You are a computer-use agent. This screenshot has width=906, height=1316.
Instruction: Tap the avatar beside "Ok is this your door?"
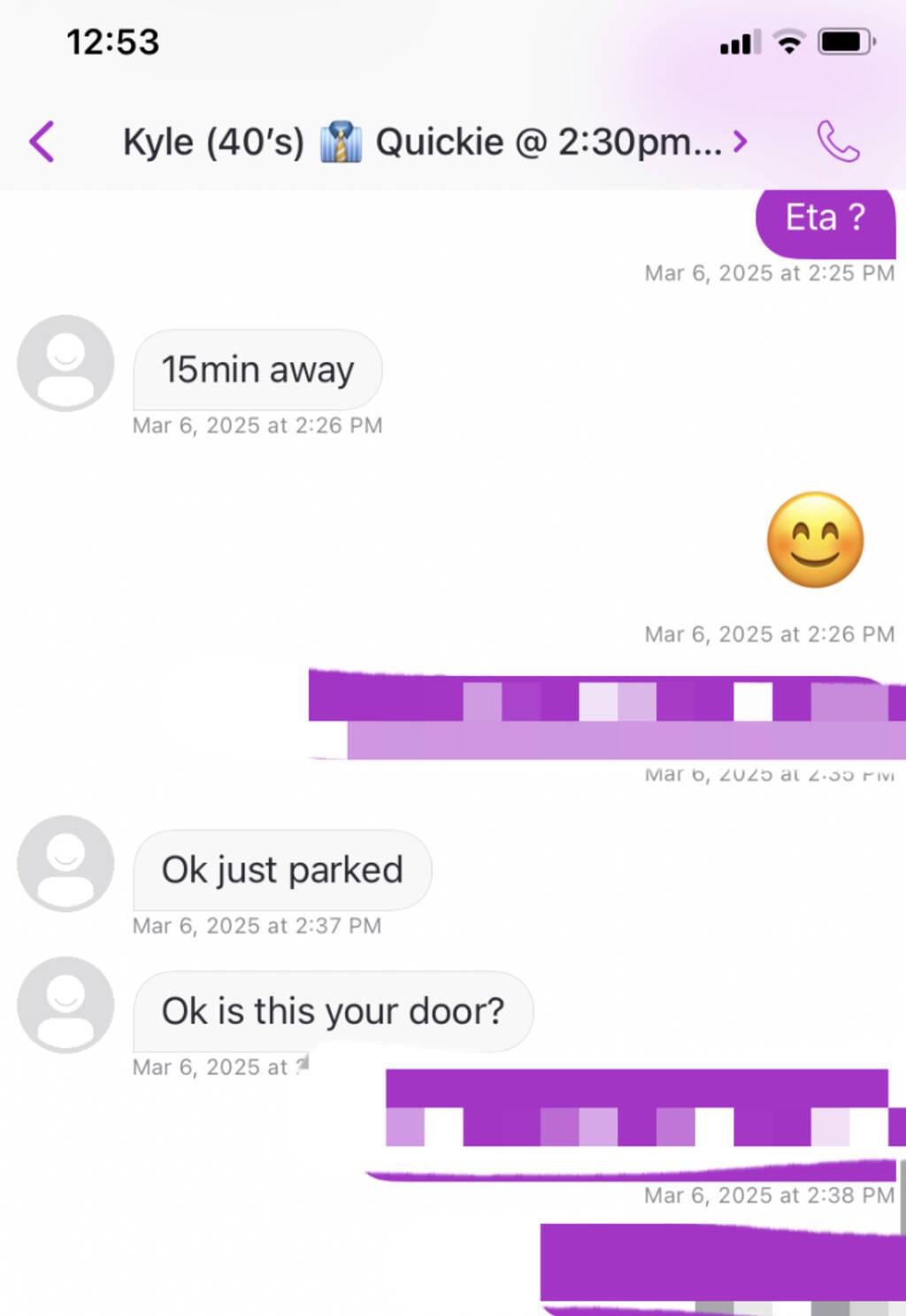point(65,1004)
